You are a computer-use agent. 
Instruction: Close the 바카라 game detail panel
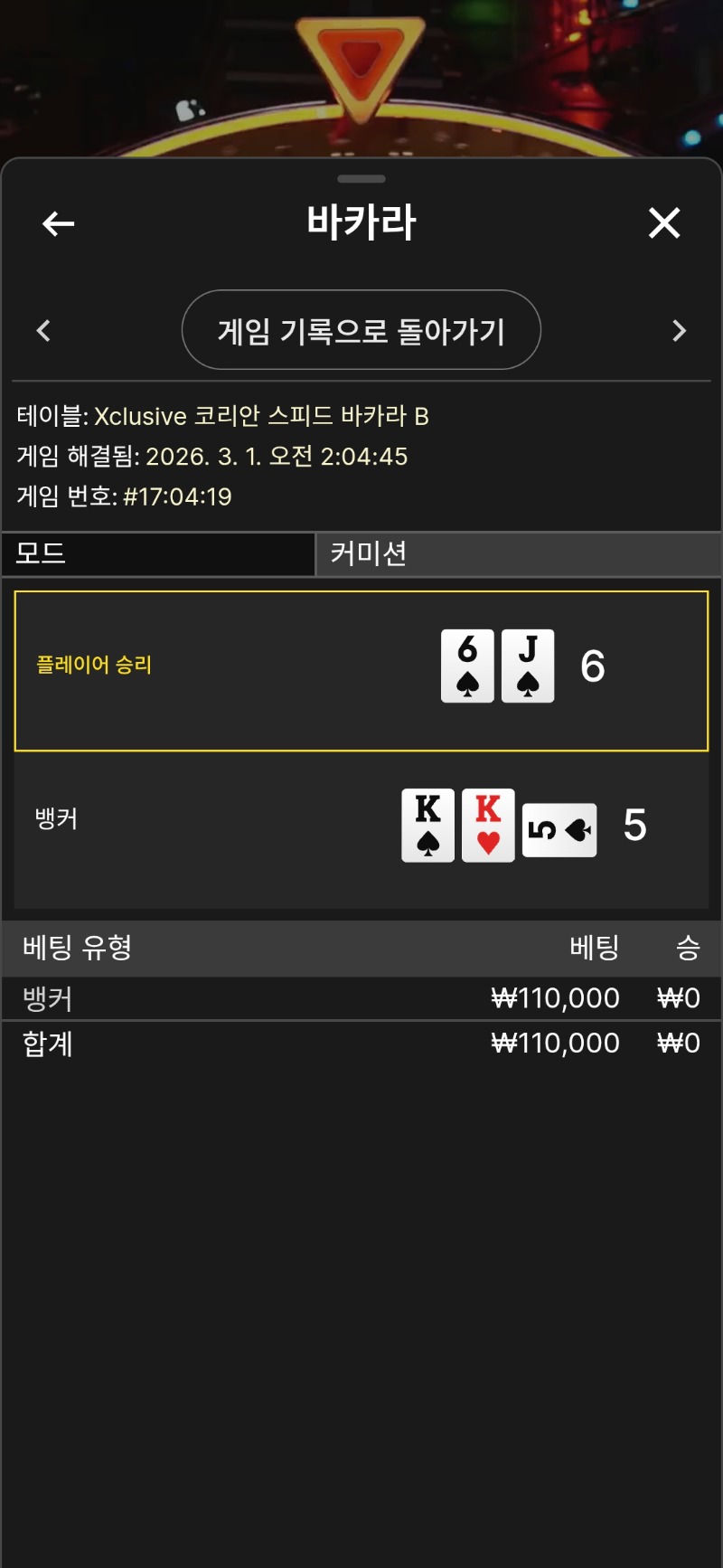[x=664, y=222]
